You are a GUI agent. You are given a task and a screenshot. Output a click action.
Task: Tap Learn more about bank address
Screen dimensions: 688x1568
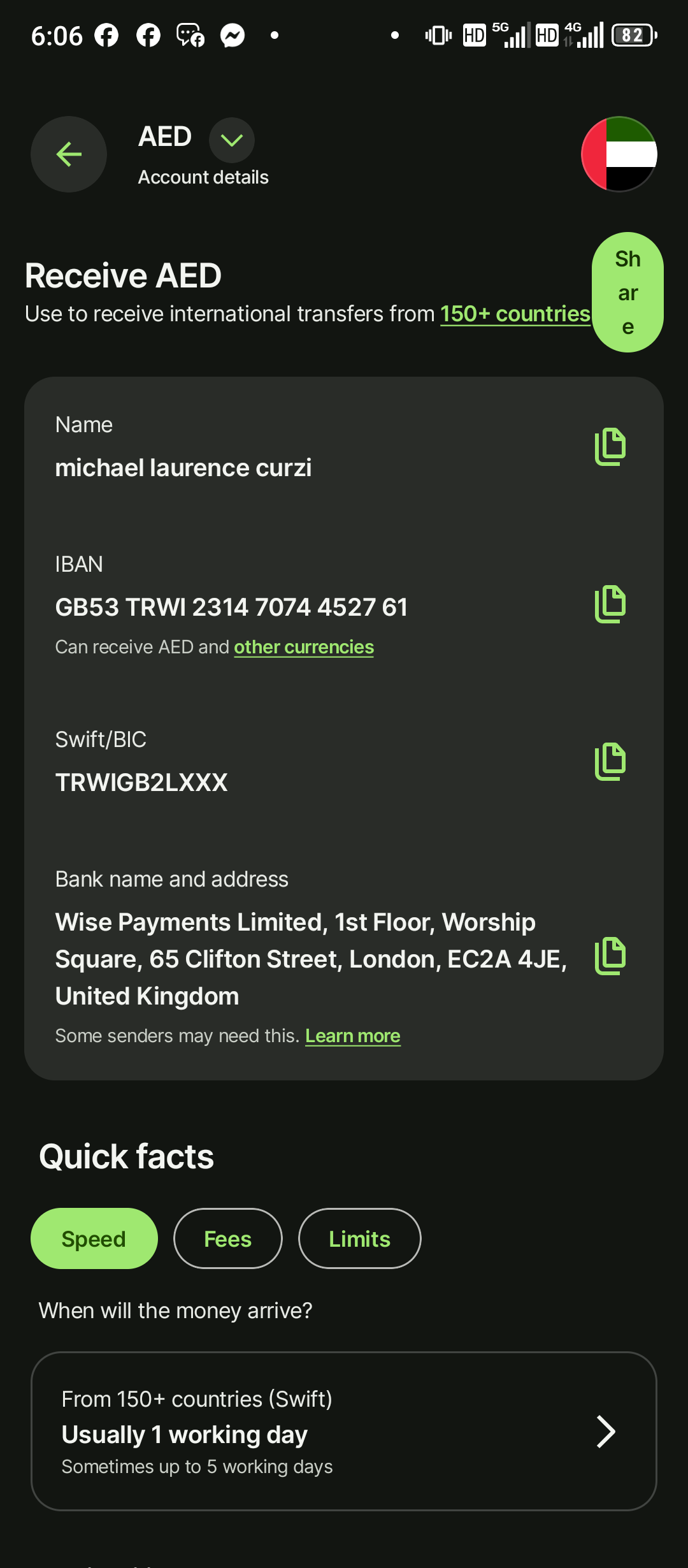pos(353,1036)
